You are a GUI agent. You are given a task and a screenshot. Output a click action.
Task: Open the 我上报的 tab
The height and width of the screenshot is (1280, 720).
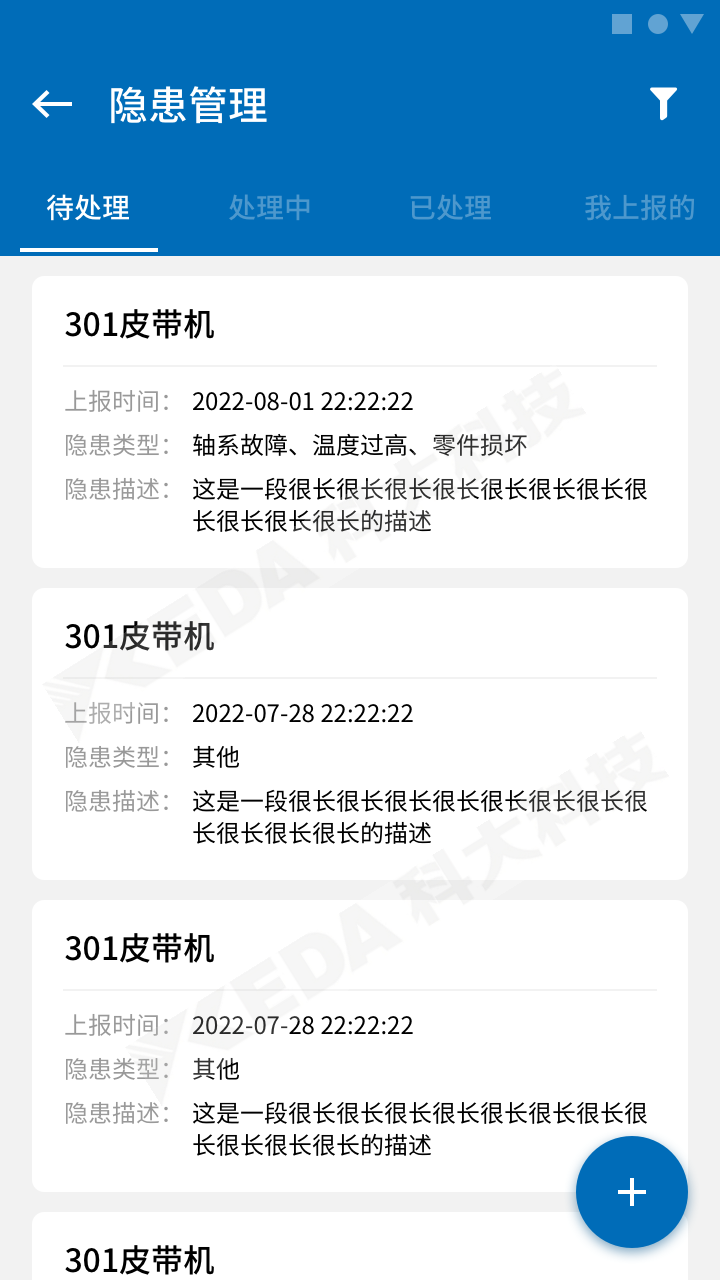pyautogui.click(x=639, y=208)
